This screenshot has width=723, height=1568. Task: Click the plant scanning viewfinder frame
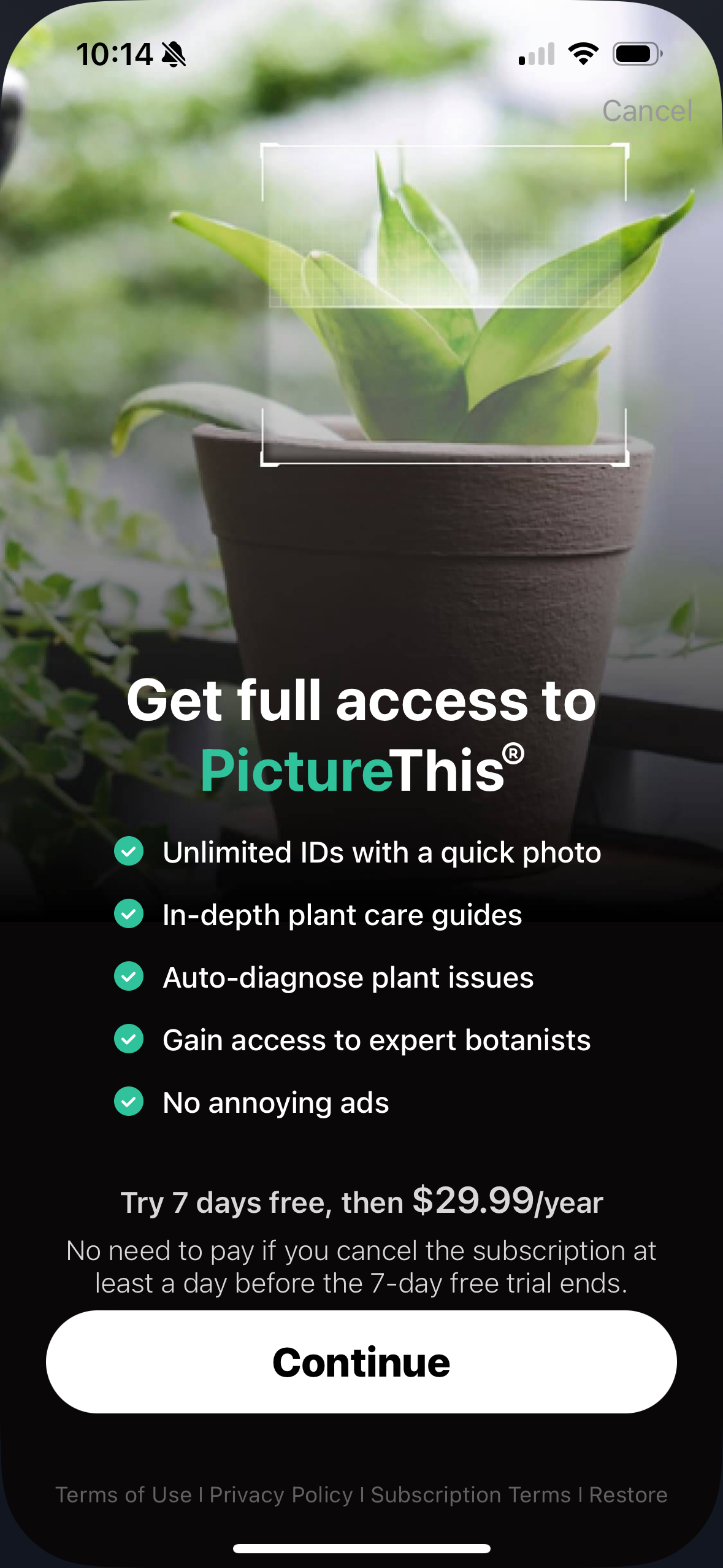445,304
